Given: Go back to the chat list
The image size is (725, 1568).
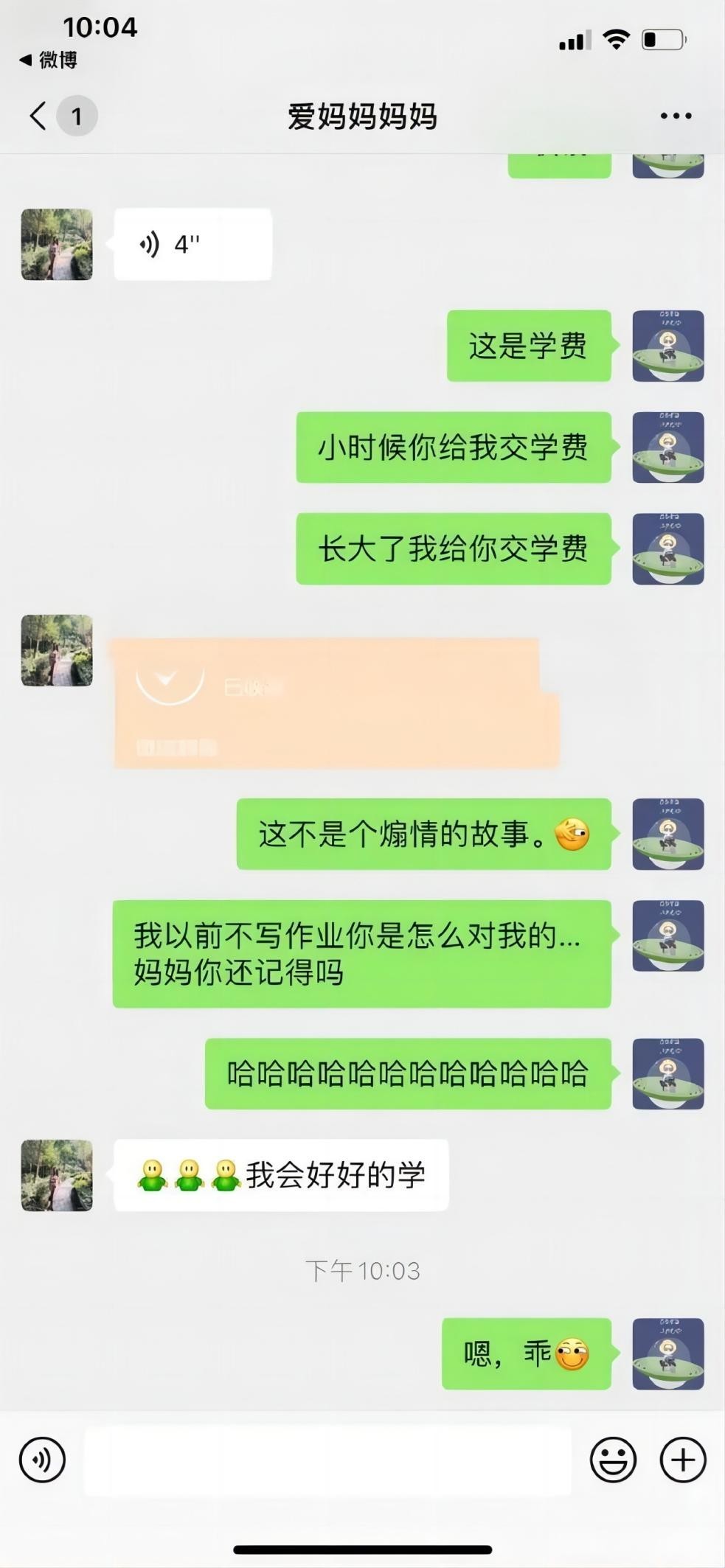Looking at the screenshot, I should 38,116.
